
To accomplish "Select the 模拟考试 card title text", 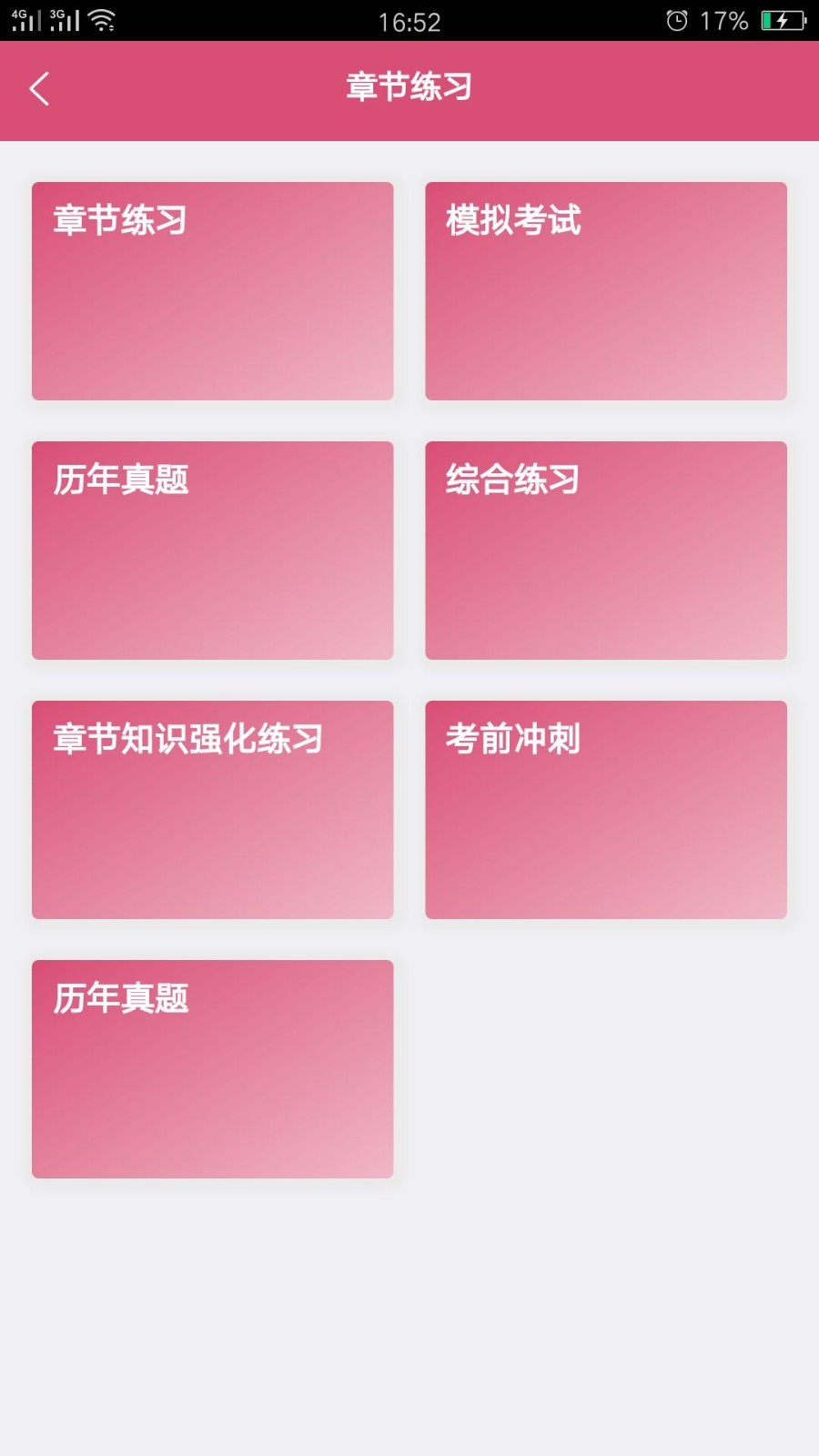I will click(x=511, y=221).
